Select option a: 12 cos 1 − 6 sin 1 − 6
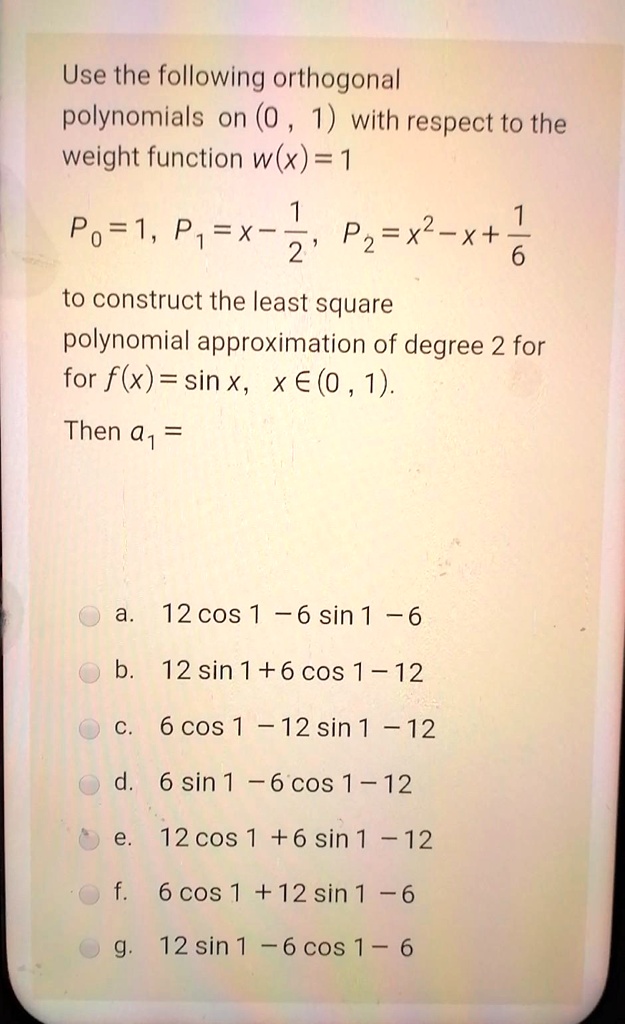The height and width of the screenshot is (1024, 625). pos(90,617)
